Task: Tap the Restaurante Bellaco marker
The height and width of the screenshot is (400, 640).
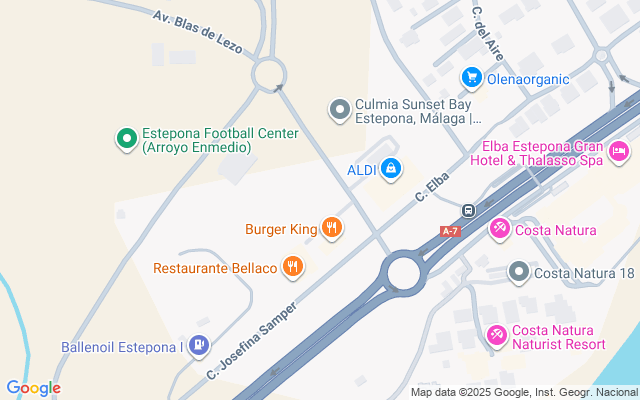Action: (293, 267)
